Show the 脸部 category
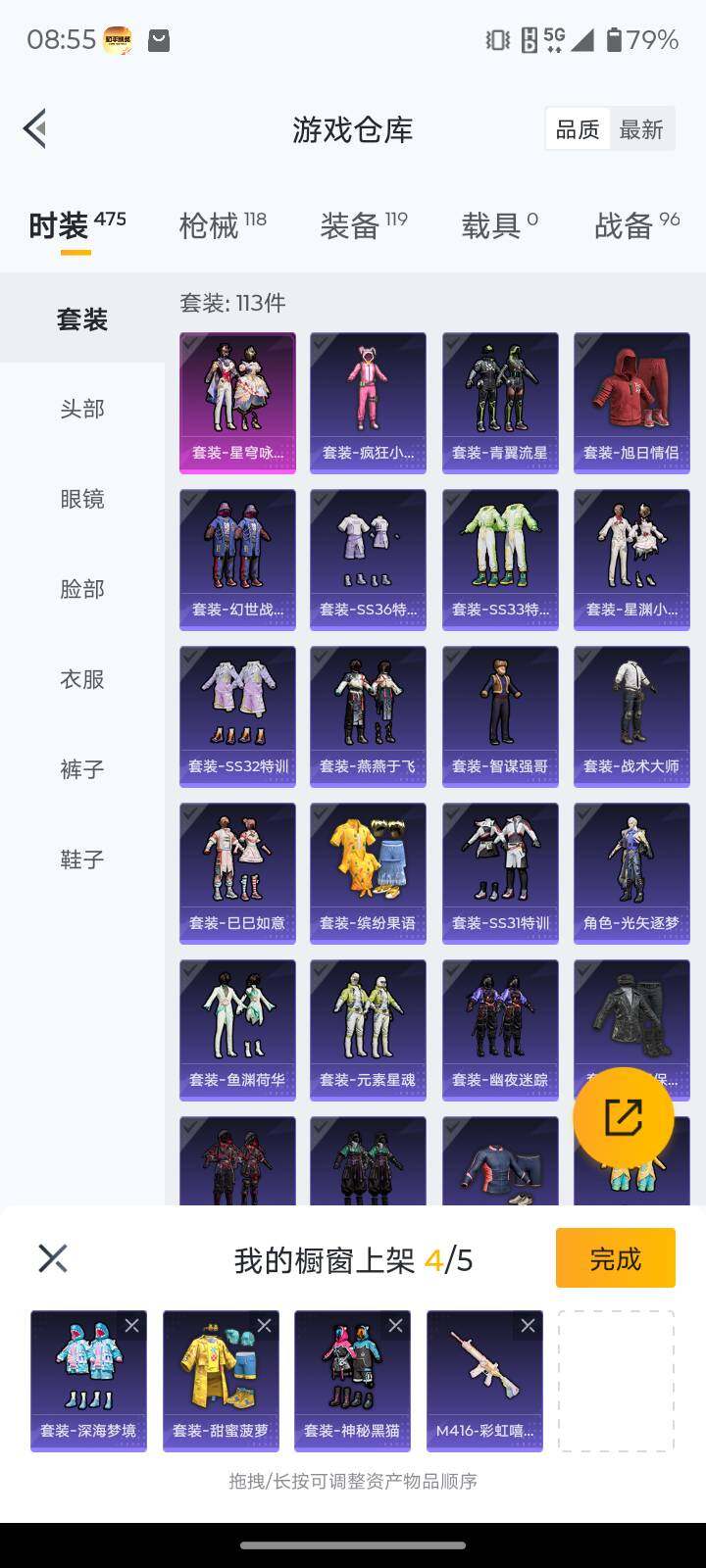This screenshot has width=706, height=1568. click(82, 589)
